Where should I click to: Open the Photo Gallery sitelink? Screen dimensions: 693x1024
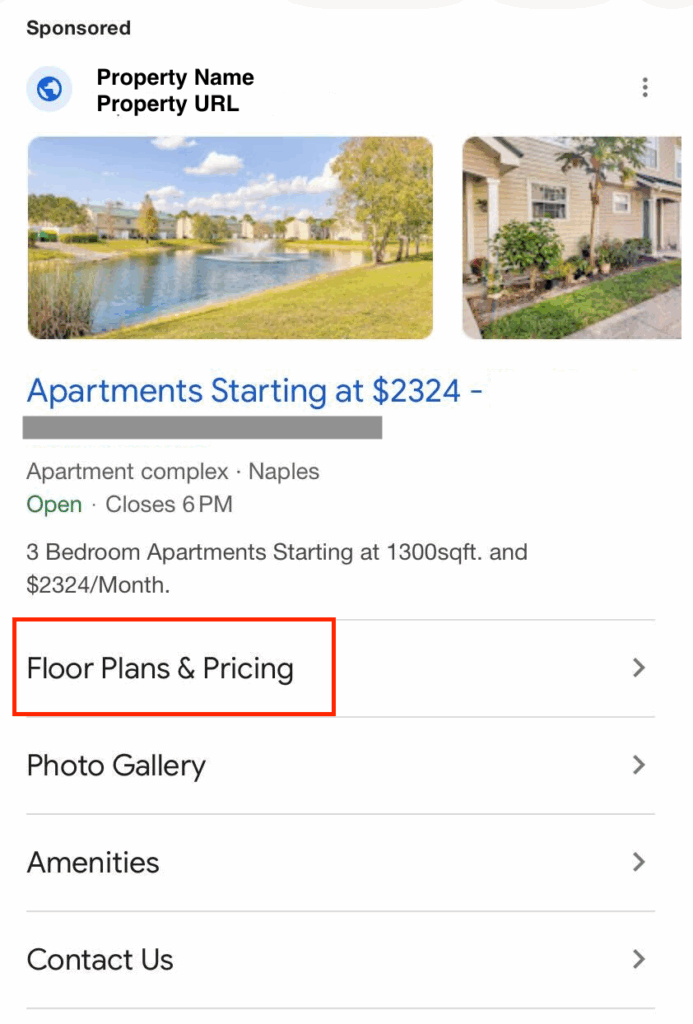pyautogui.click(x=116, y=766)
